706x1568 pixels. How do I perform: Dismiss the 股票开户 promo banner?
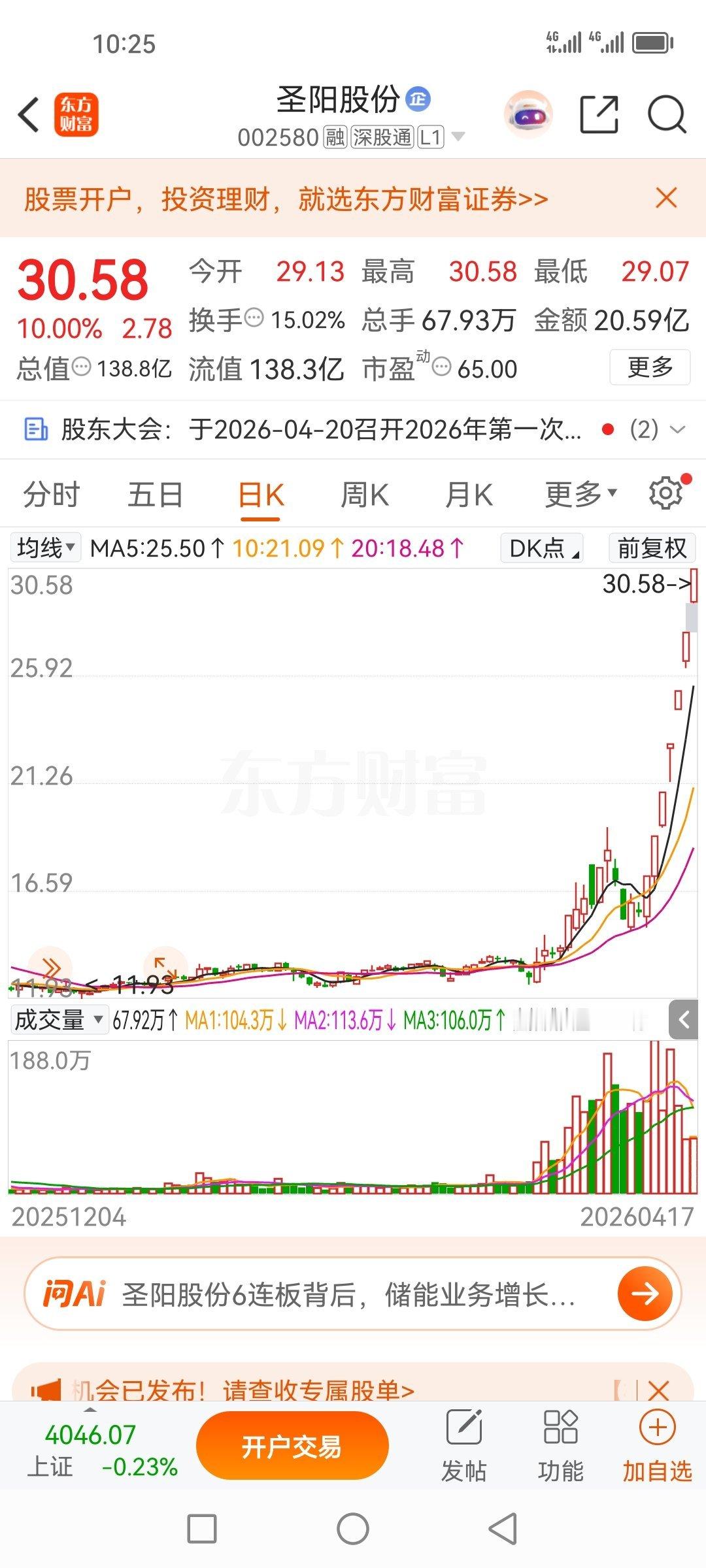[x=666, y=198]
